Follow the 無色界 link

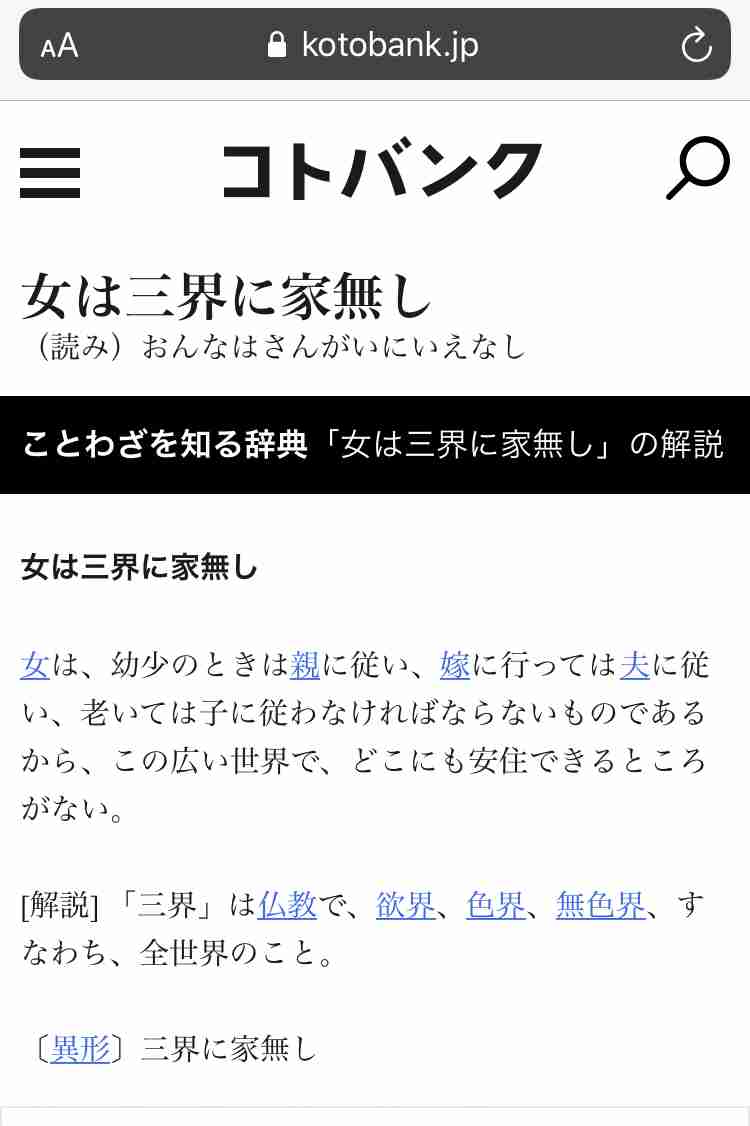pyautogui.click(x=600, y=905)
